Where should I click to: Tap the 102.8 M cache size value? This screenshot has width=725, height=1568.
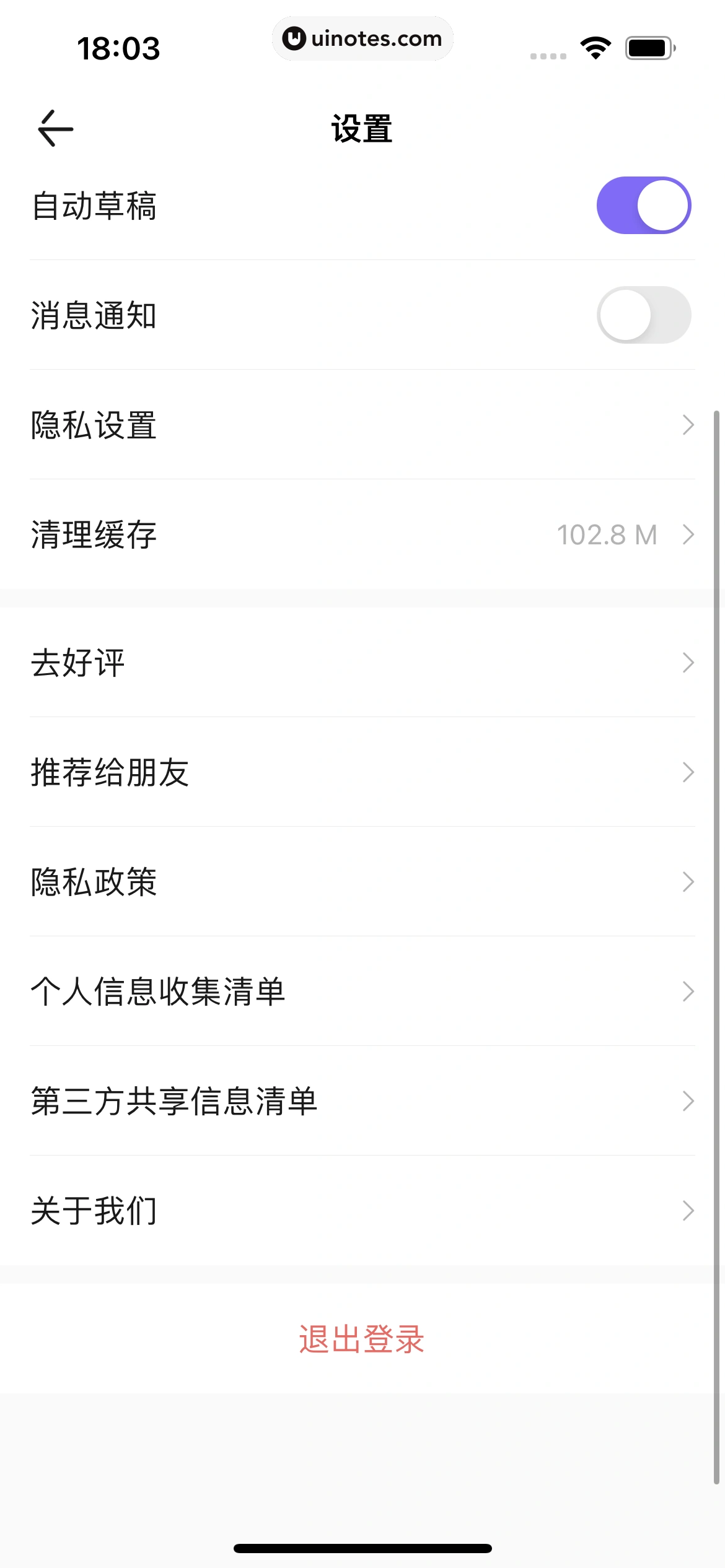607,534
